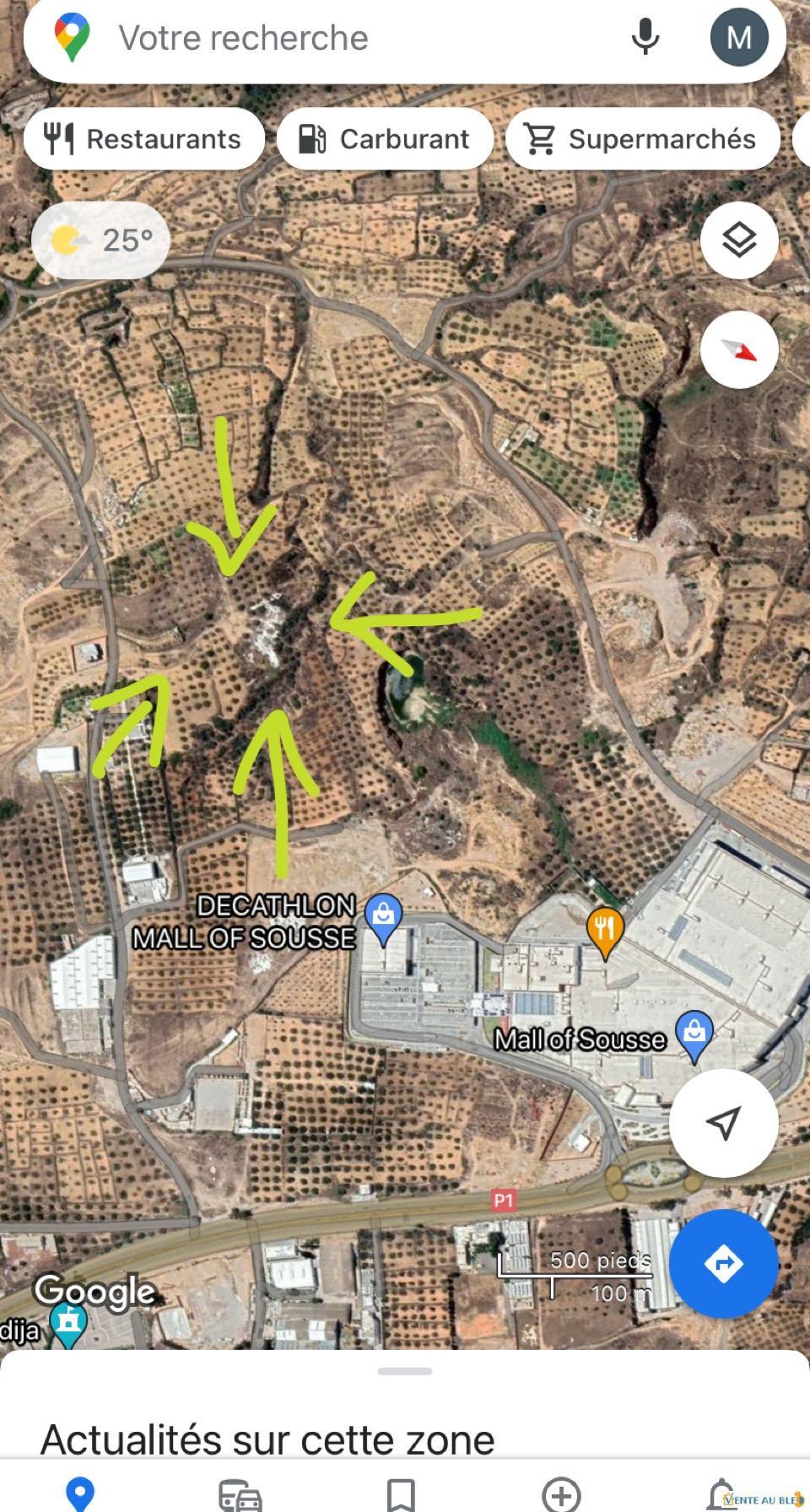Open the 25° weather widget
The width and height of the screenshot is (810, 1512).
coord(101,240)
